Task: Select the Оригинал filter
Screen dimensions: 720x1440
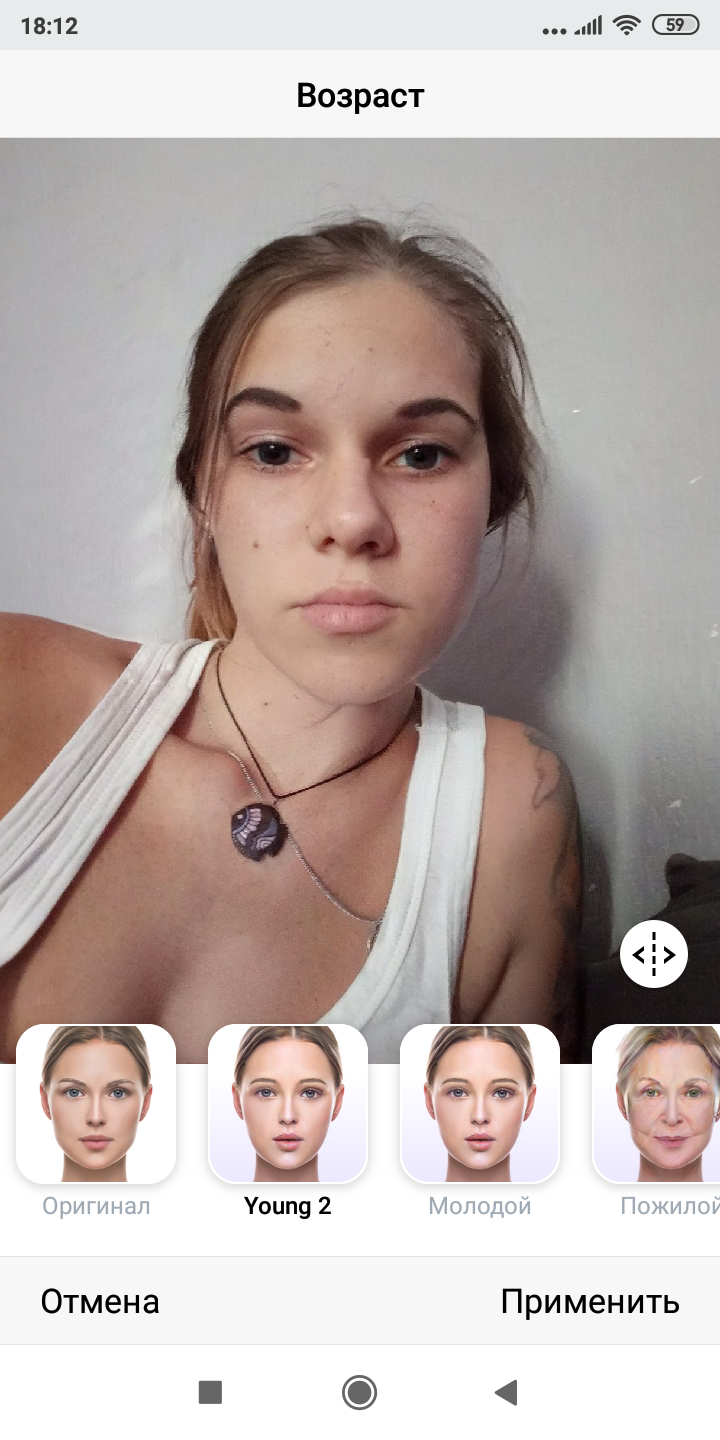Action: point(96,1104)
